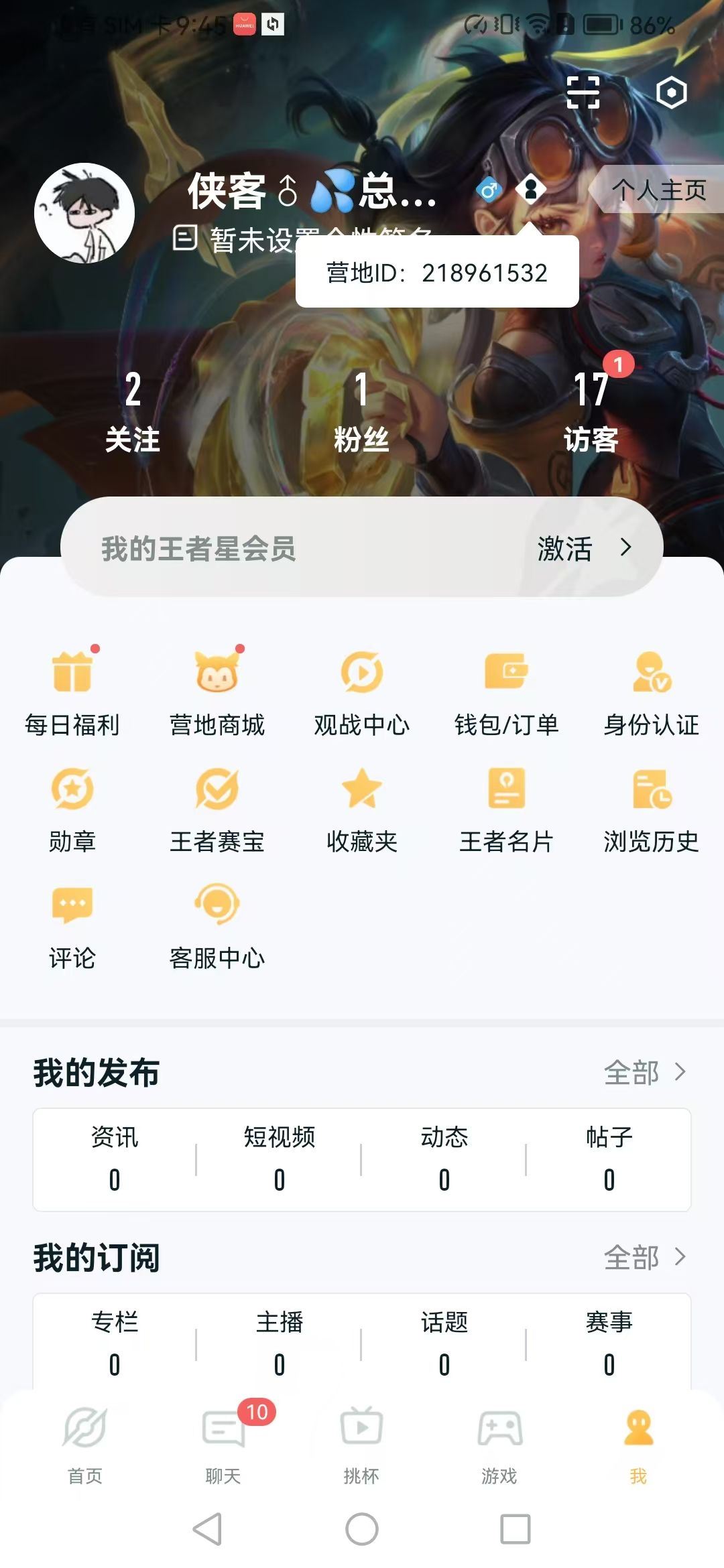View your 王者名片 game card

(507, 807)
